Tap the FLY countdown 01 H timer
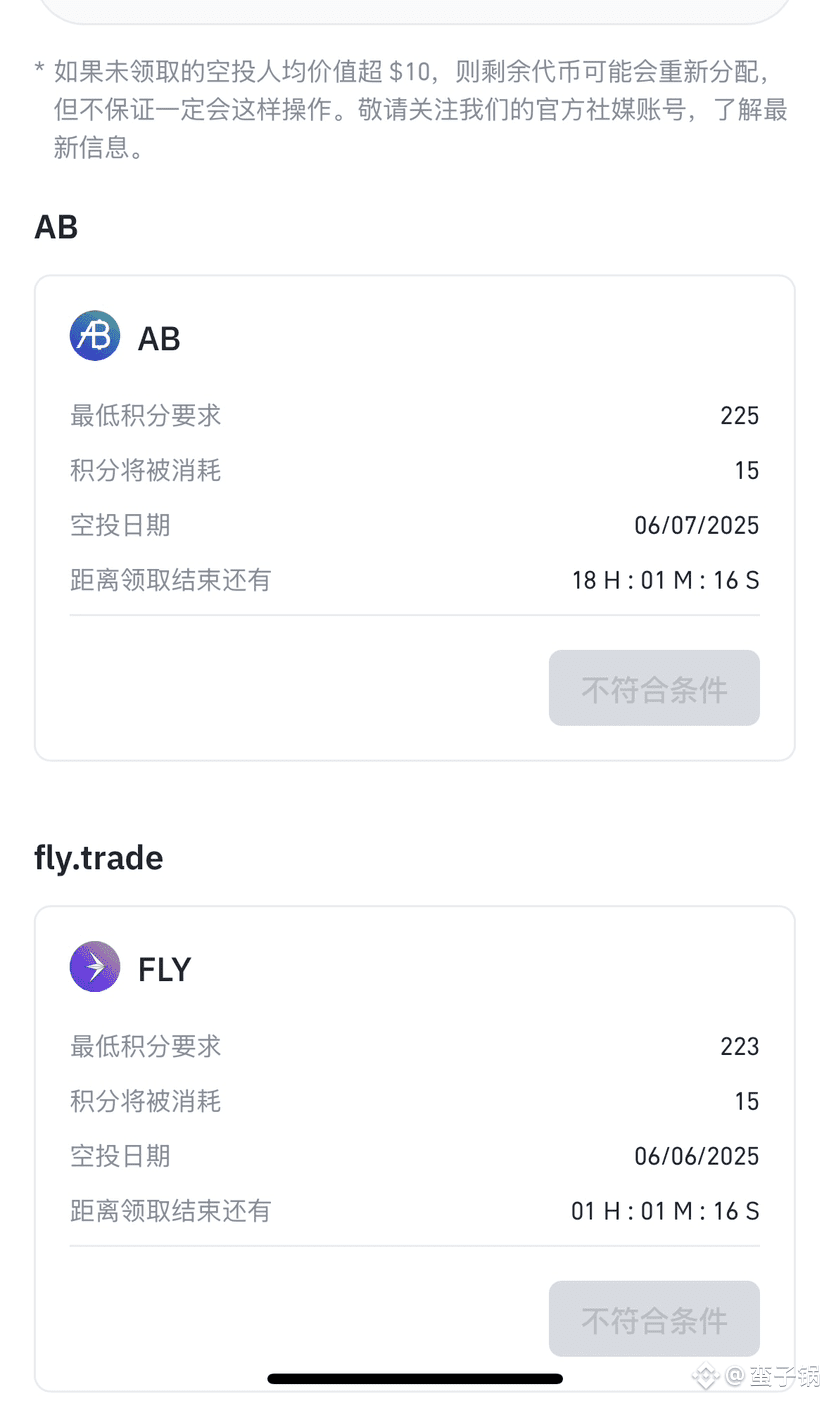829x1401 pixels. pos(664,1210)
